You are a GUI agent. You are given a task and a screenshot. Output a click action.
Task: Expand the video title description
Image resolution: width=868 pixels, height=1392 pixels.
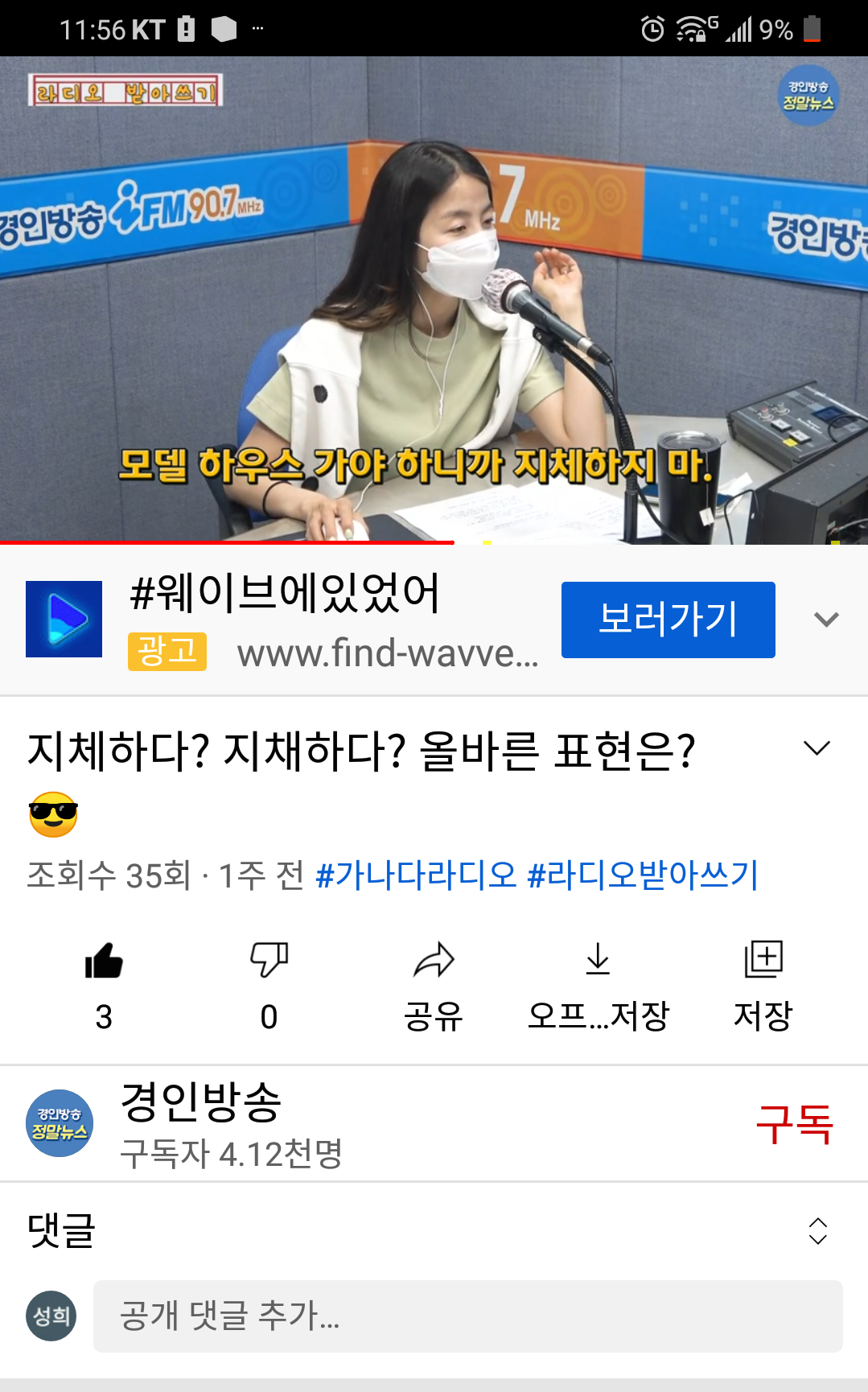pos(817,748)
